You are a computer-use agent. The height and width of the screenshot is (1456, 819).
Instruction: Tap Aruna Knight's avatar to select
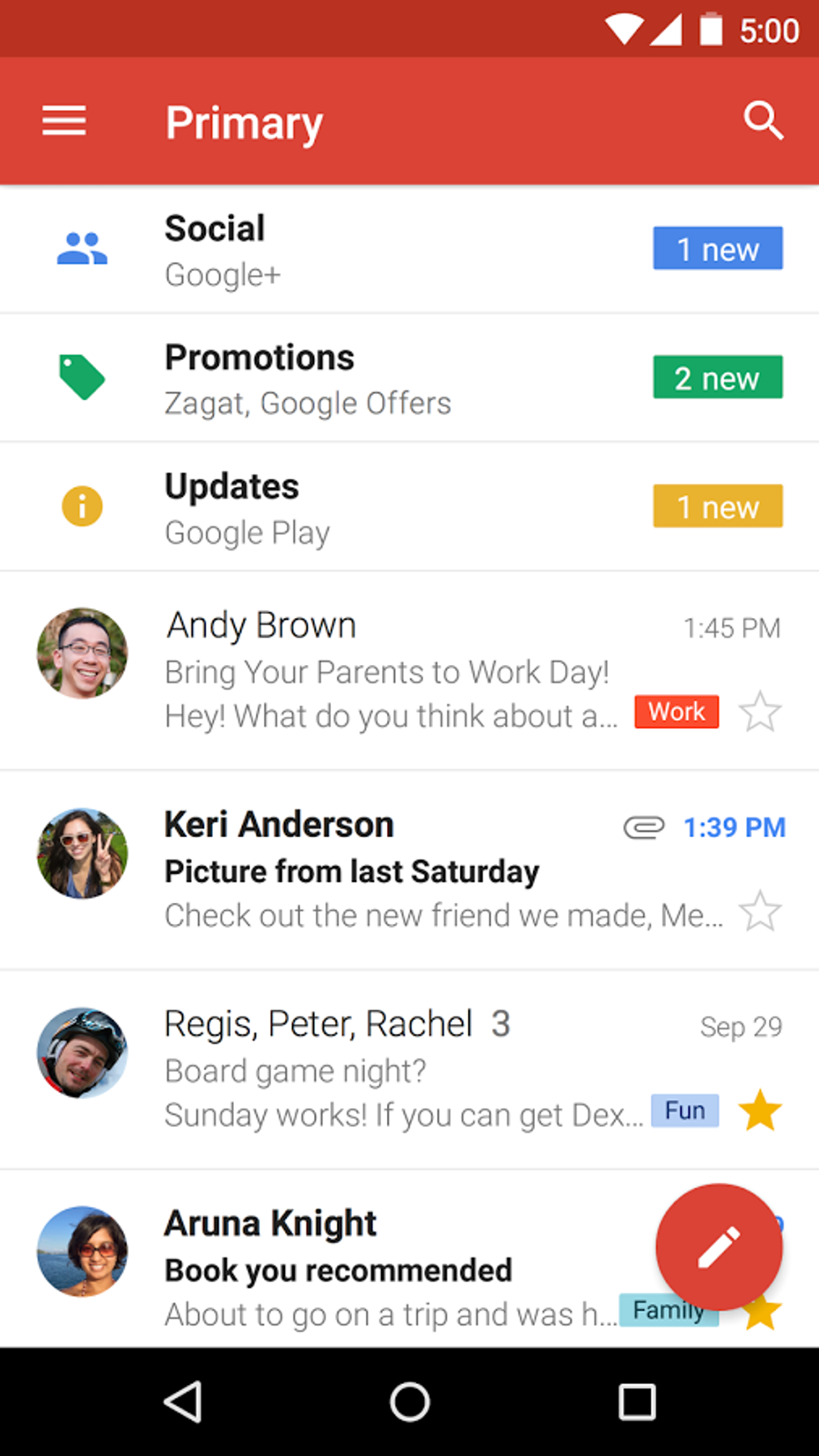coord(82,1251)
